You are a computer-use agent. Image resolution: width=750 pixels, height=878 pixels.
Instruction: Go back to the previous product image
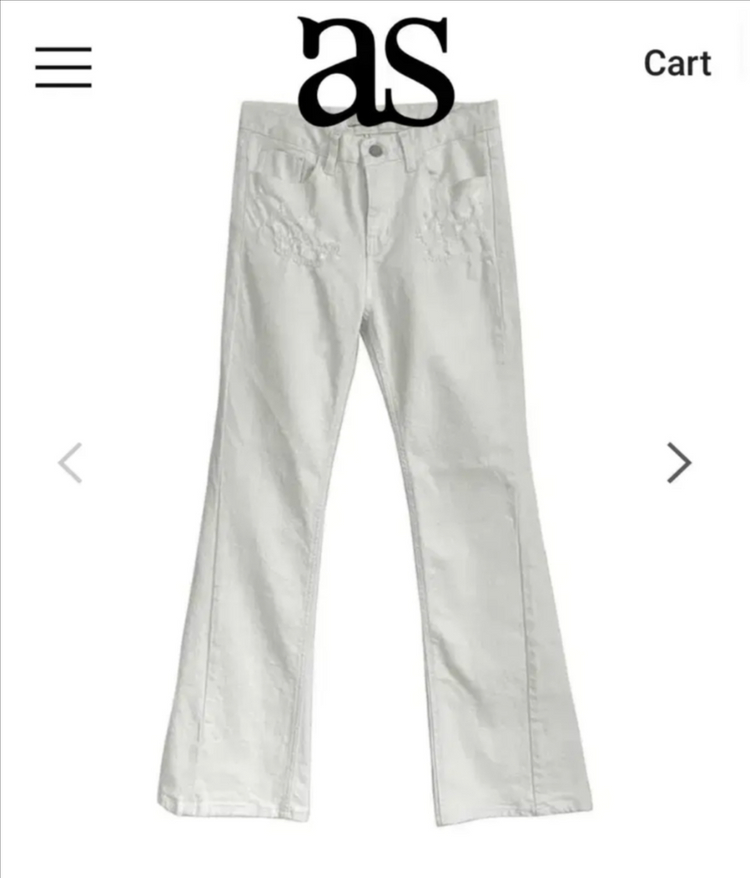click(70, 462)
